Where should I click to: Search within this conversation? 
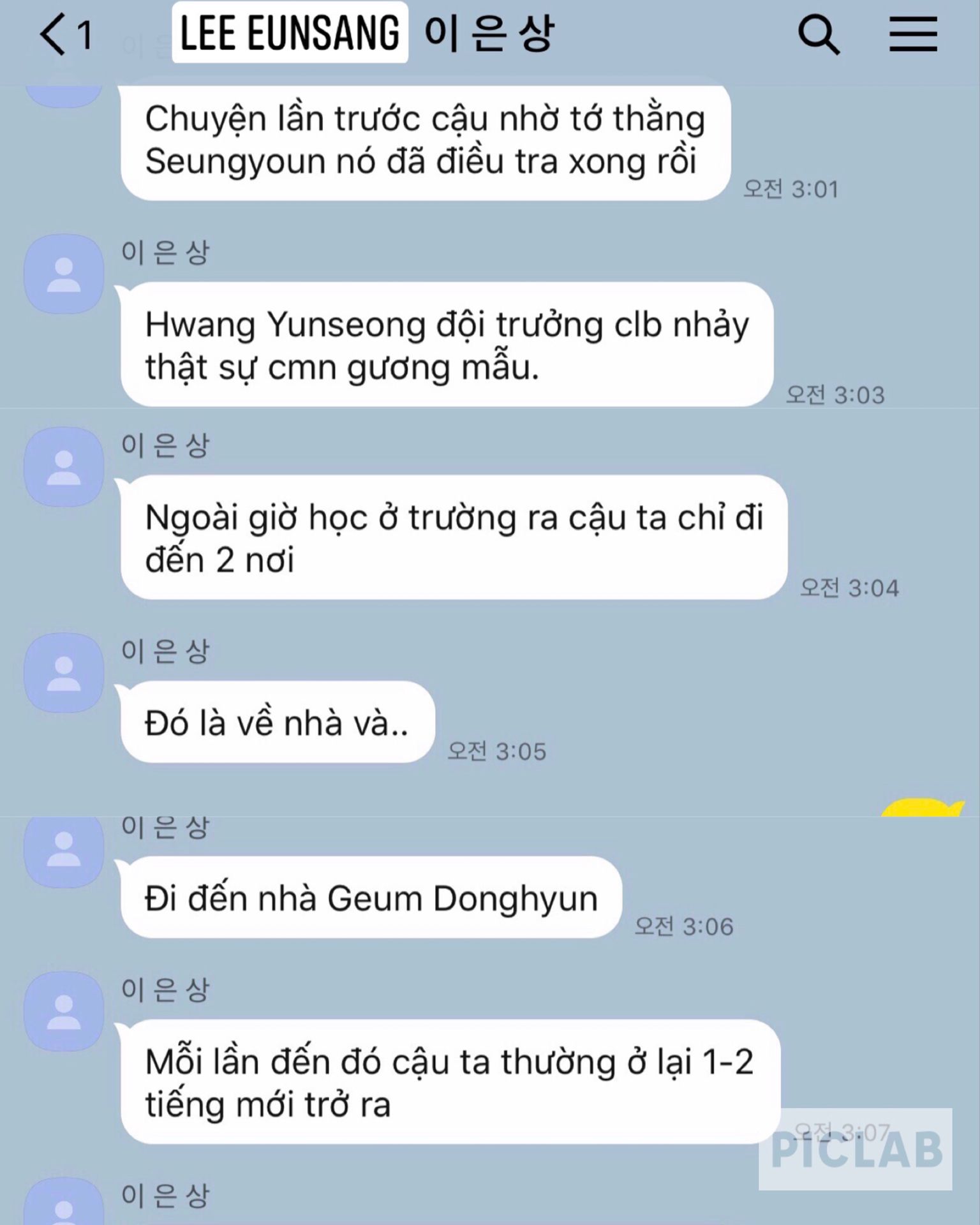tap(818, 34)
